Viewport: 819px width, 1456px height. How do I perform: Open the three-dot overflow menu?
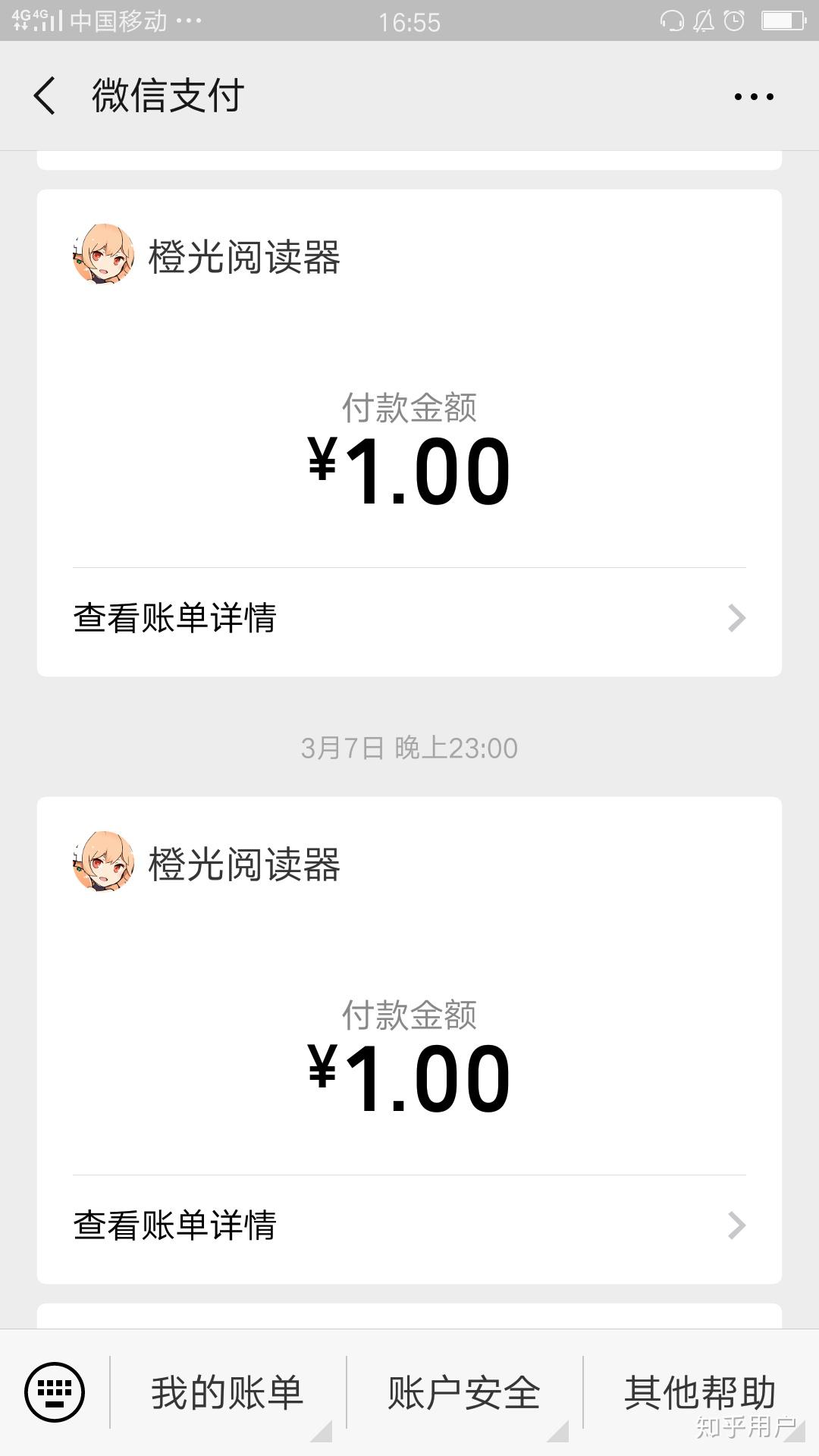click(x=754, y=96)
